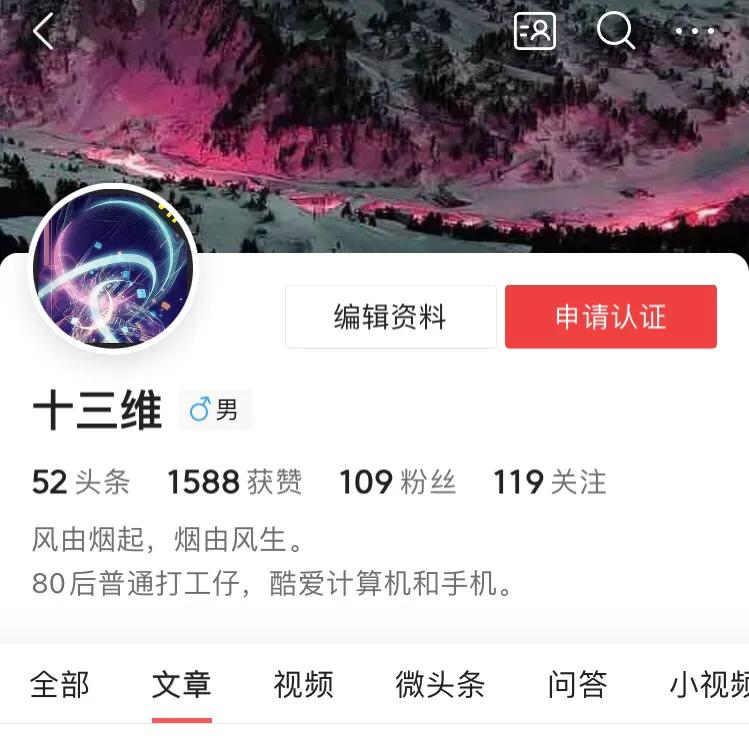Check the 1588 获赞 likes count

coord(233,482)
